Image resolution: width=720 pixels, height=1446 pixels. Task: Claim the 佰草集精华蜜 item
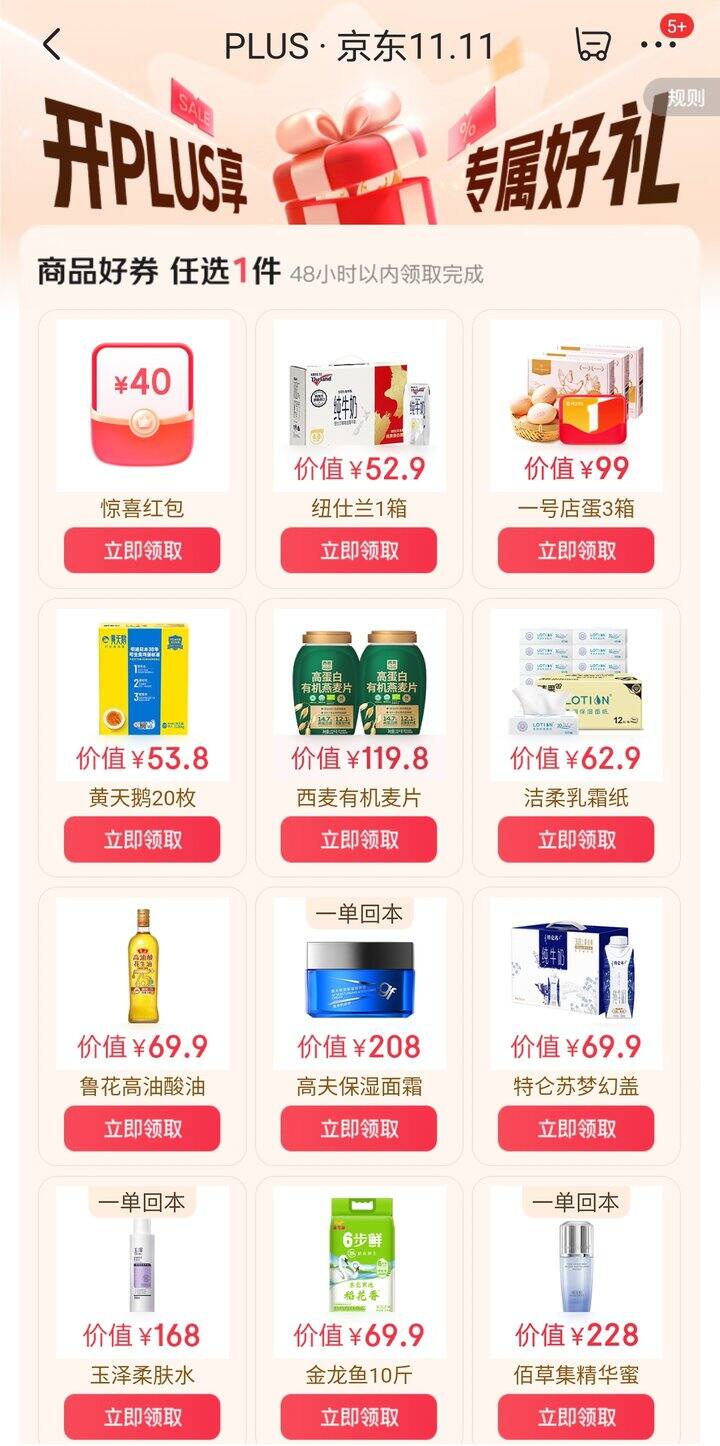coord(578,1415)
